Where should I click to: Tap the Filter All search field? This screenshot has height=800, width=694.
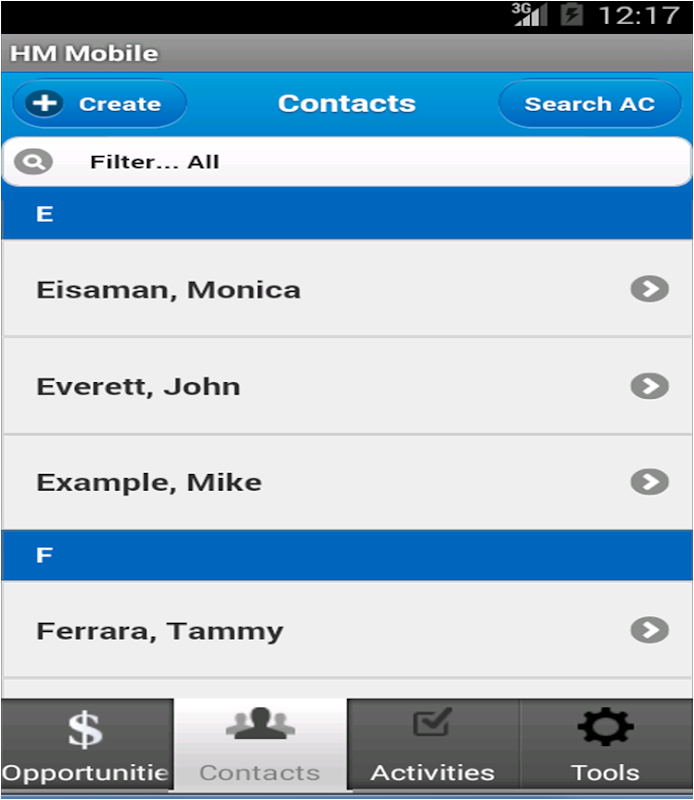(x=347, y=162)
